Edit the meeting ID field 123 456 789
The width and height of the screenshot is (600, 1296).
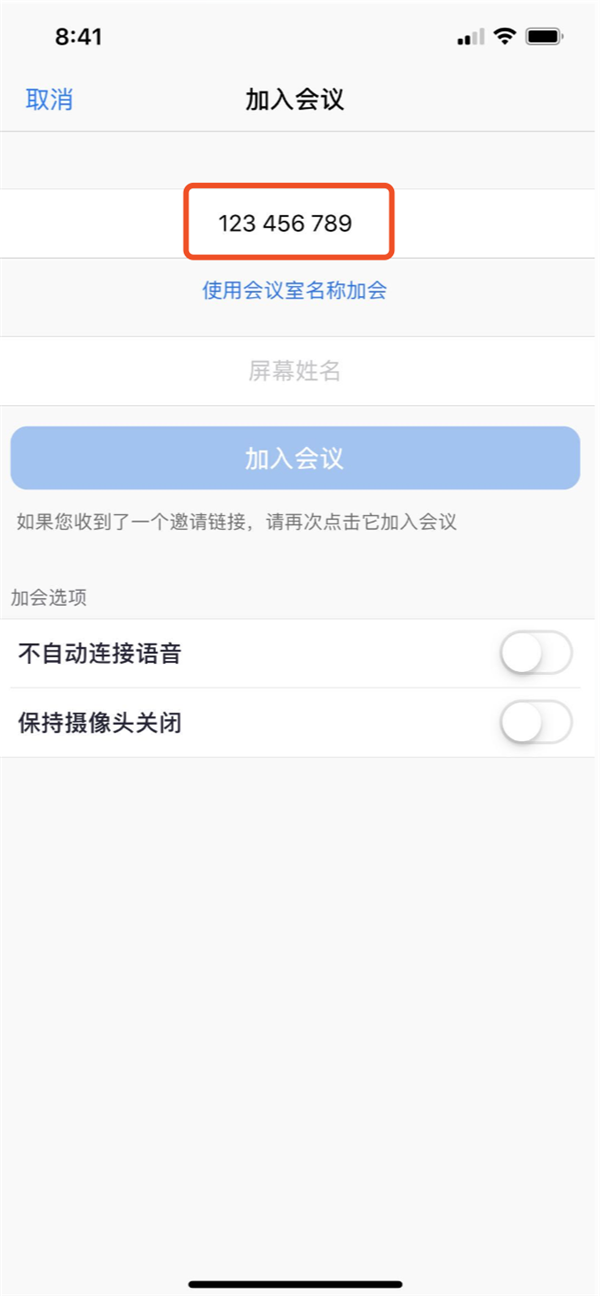click(286, 223)
